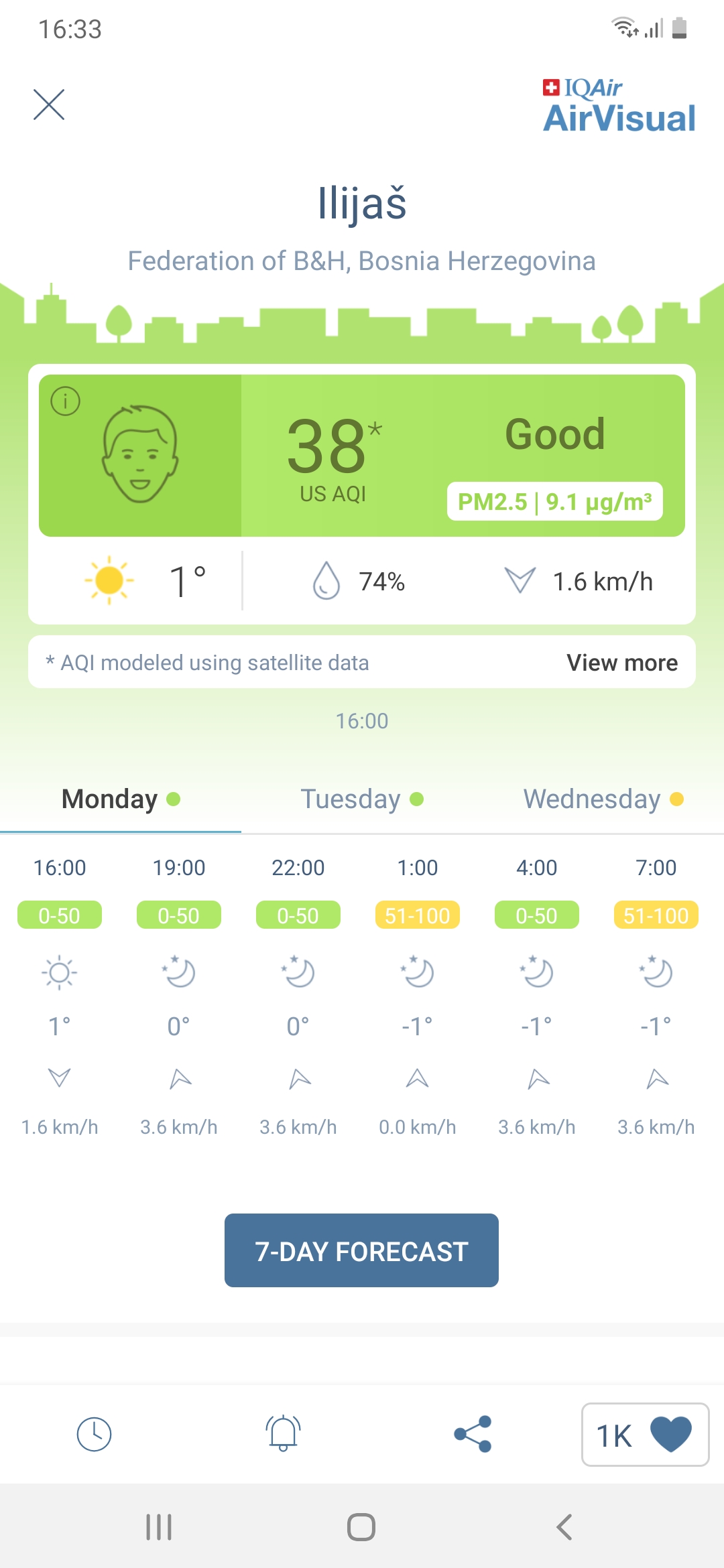
Task: Tap View more for satellite data details
Action: (x=622, y=663)
